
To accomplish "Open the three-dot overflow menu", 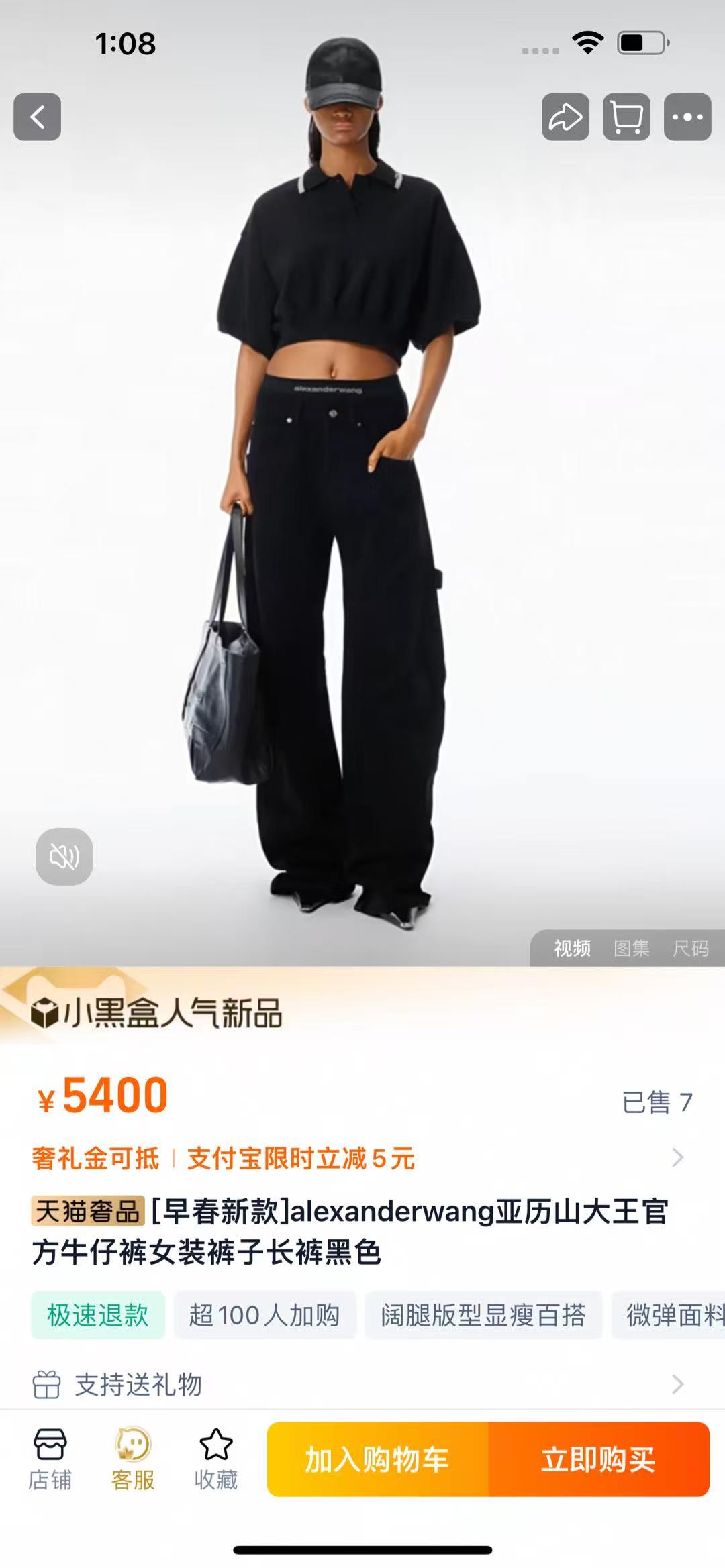I will pyautogui.click(x=687, y=117).
